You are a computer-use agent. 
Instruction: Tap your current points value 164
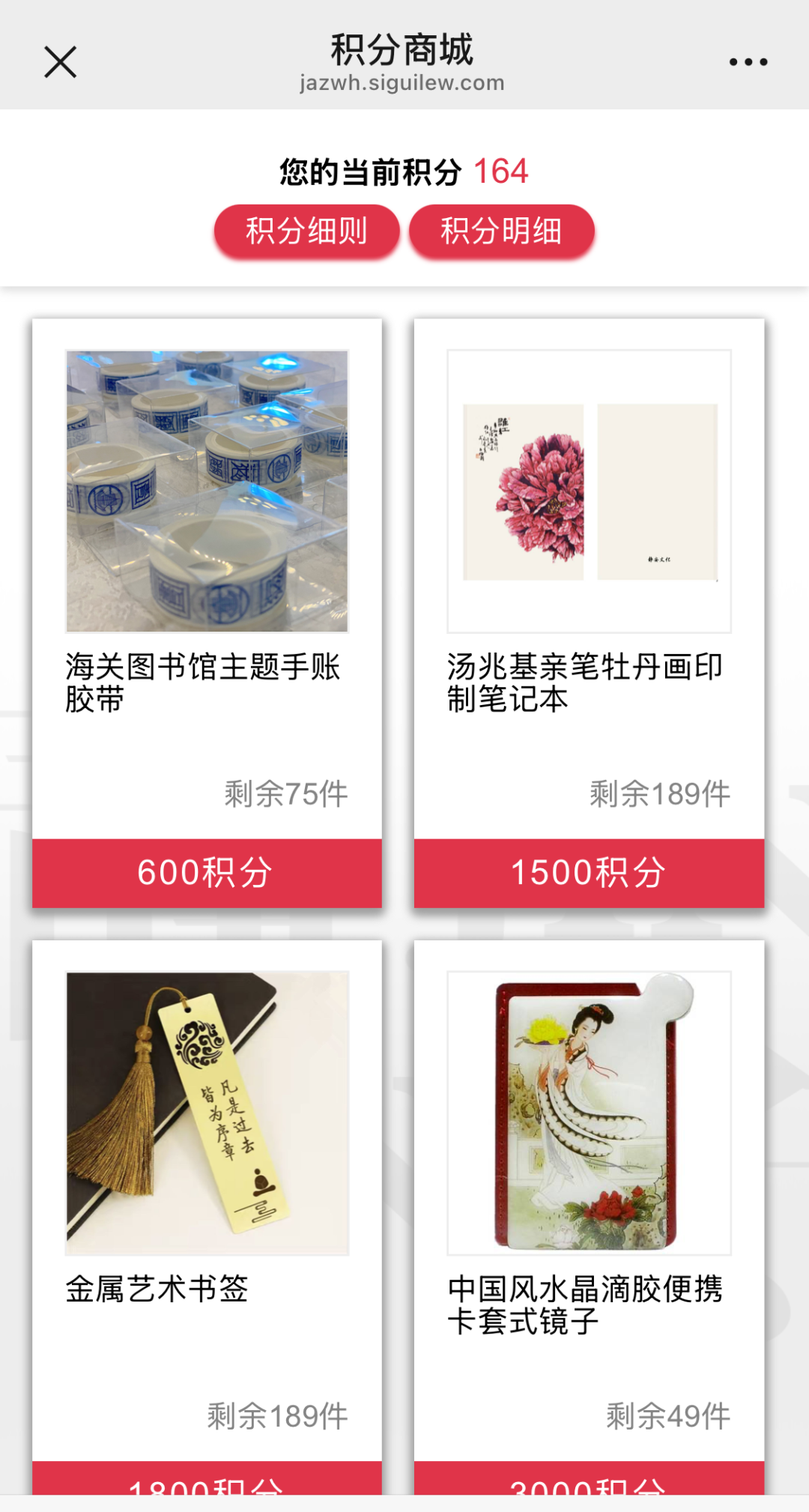point(503,171)
